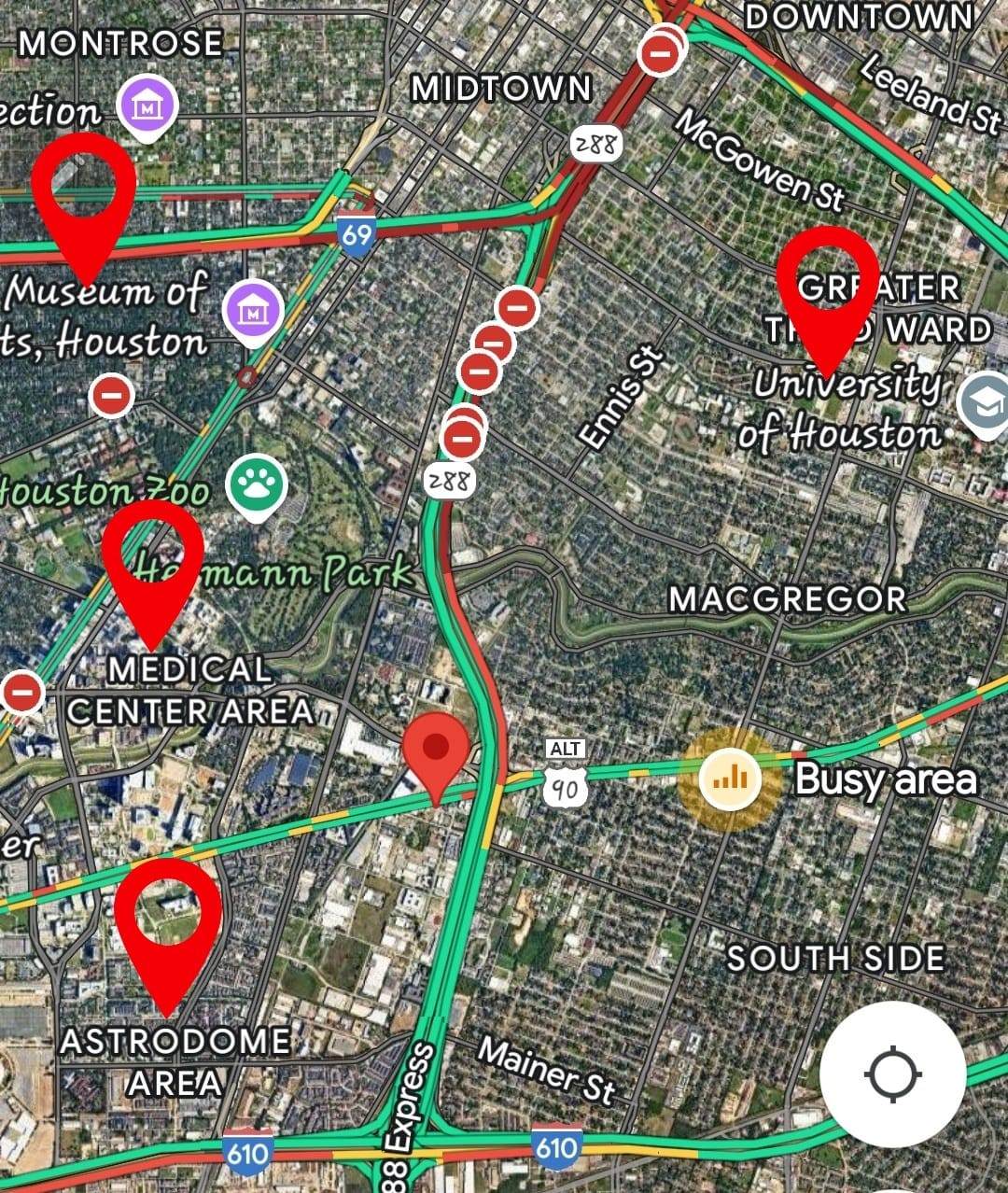Open the Busy area marker
Viewport: 1008px width, 1193px height.
click(x=731, y=778)
